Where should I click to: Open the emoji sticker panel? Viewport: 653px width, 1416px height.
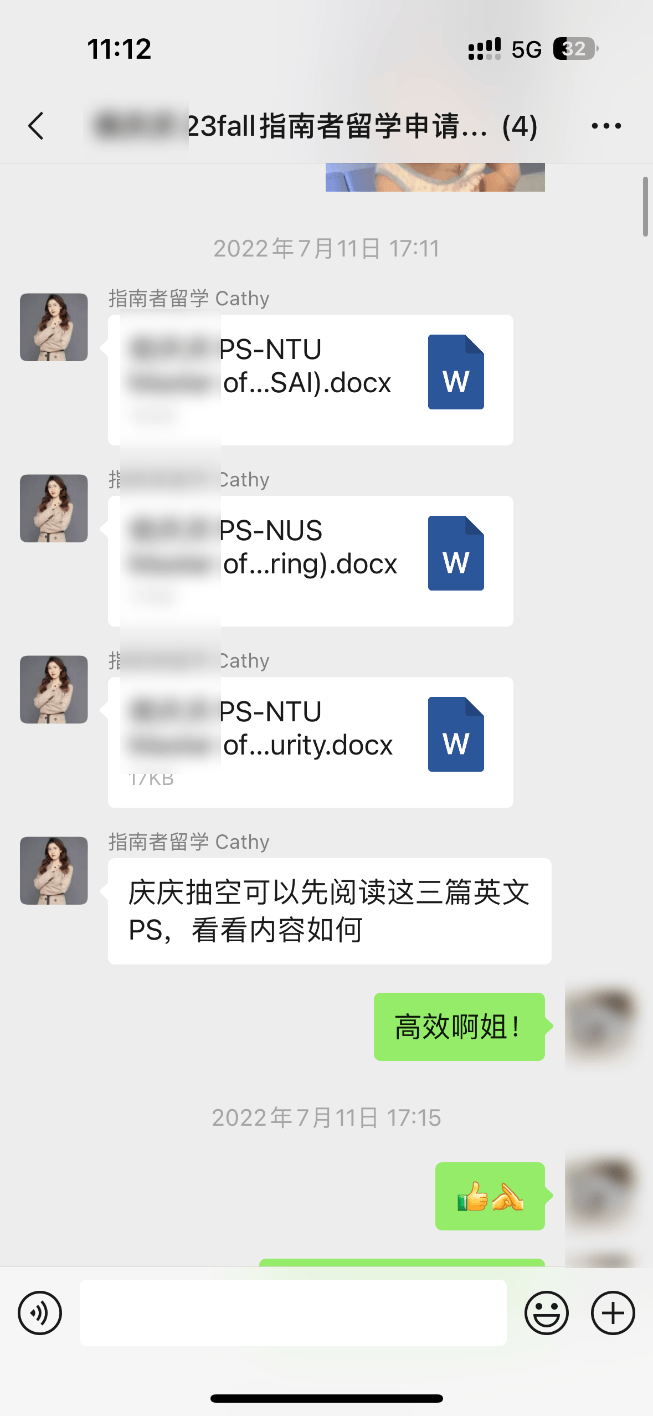(547, 1312)
